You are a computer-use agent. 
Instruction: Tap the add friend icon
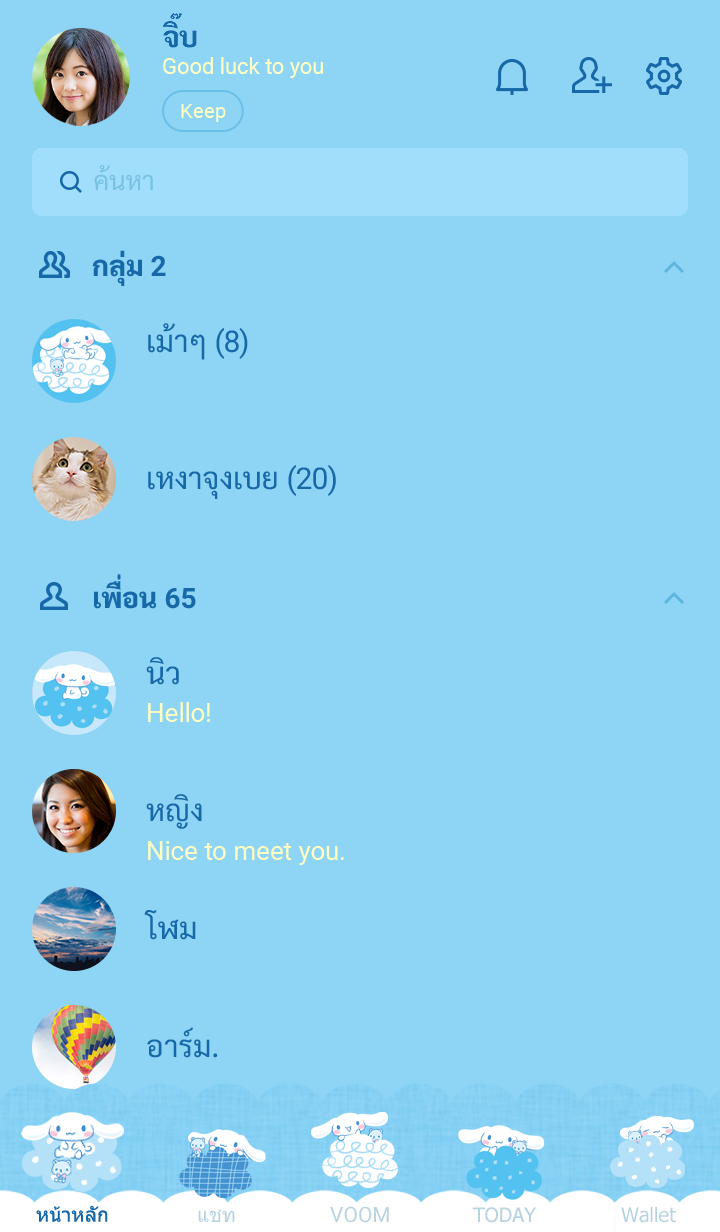coord(591,77)
